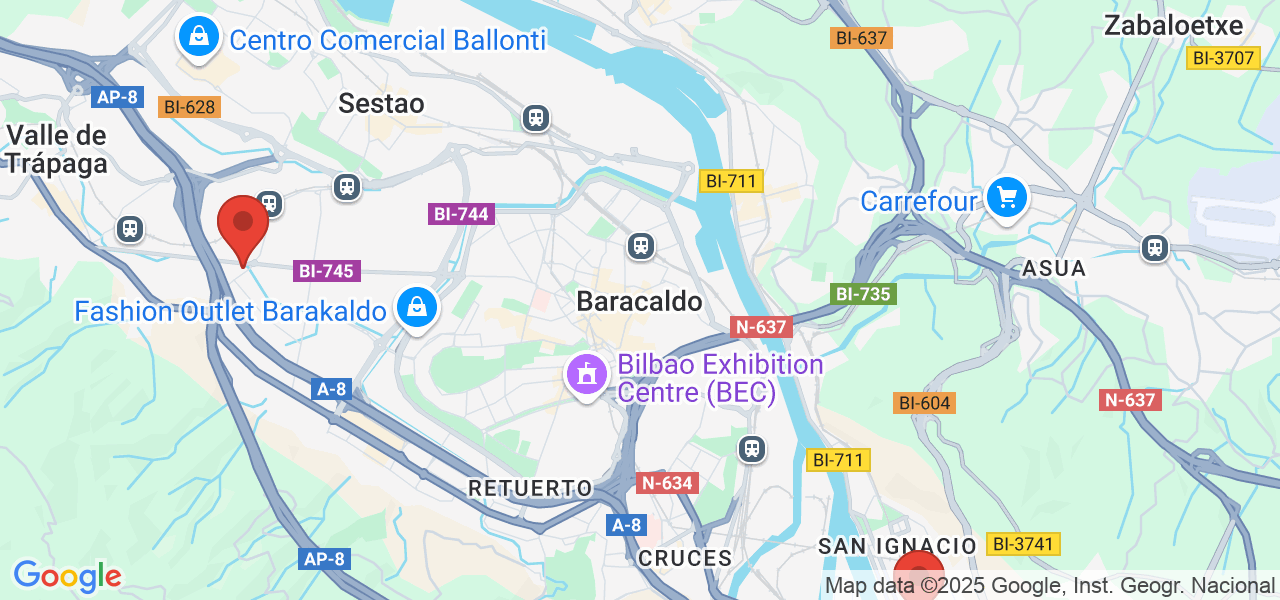1280x600 pixels.
Task: Select the Carrefour shopping cart marker
Action: coord(1006,198)
